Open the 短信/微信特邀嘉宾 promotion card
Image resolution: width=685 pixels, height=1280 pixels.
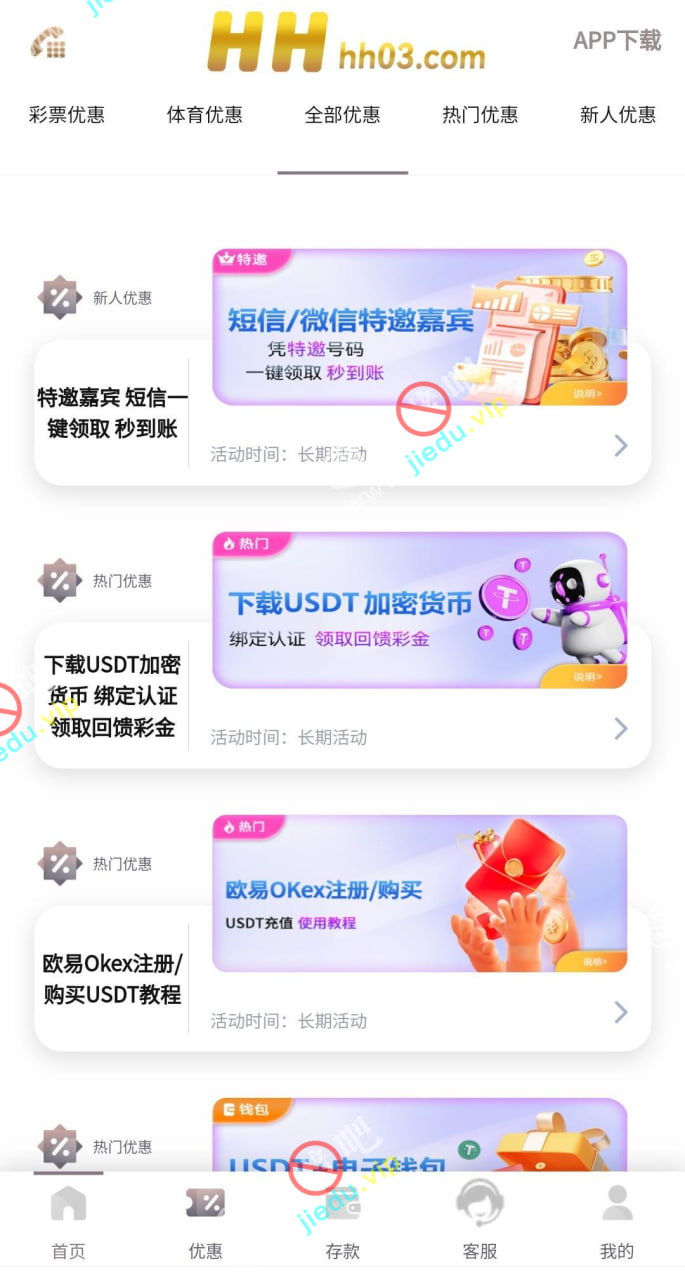(419, 327)
